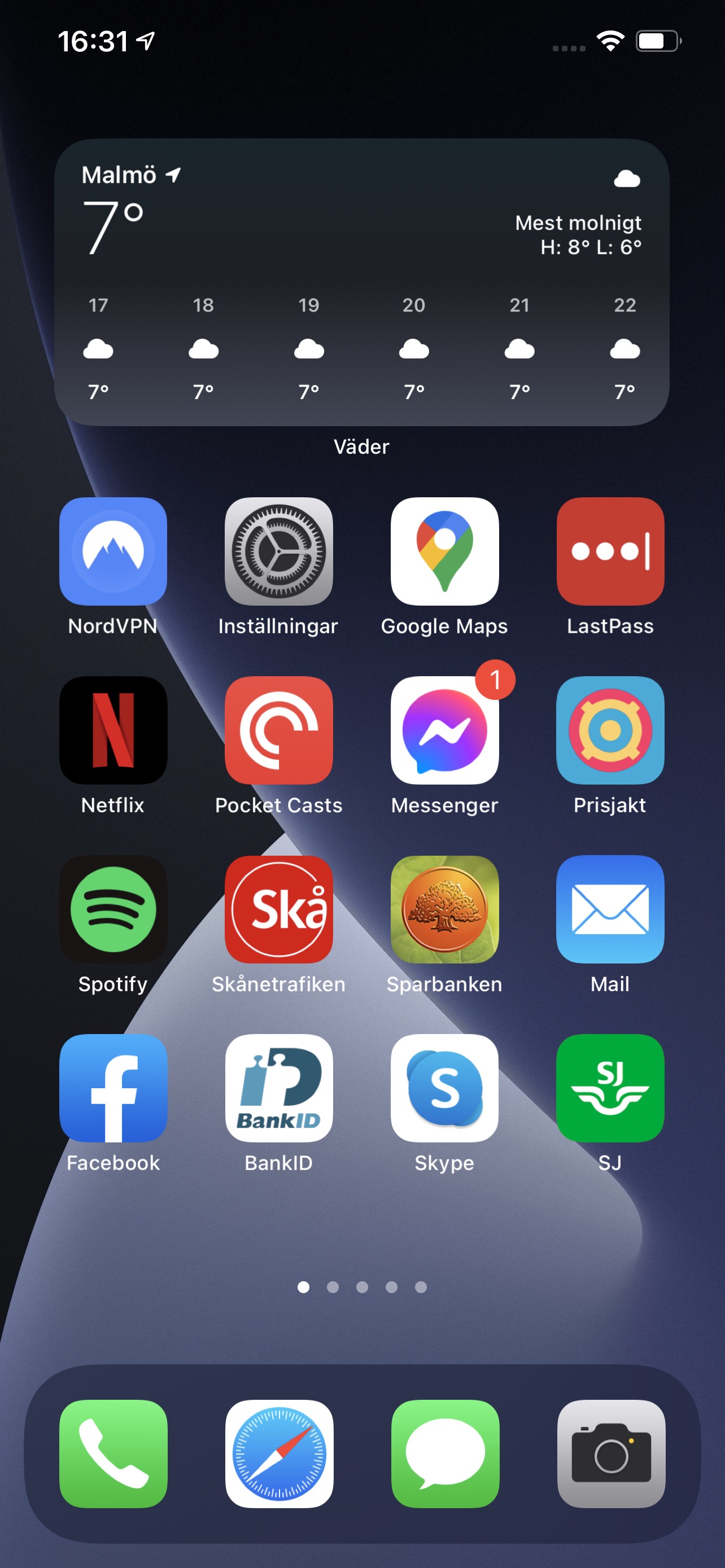Open Messenger with one unread notification
This screenshot has width=725, height=1568.
(x=444, y=730)
